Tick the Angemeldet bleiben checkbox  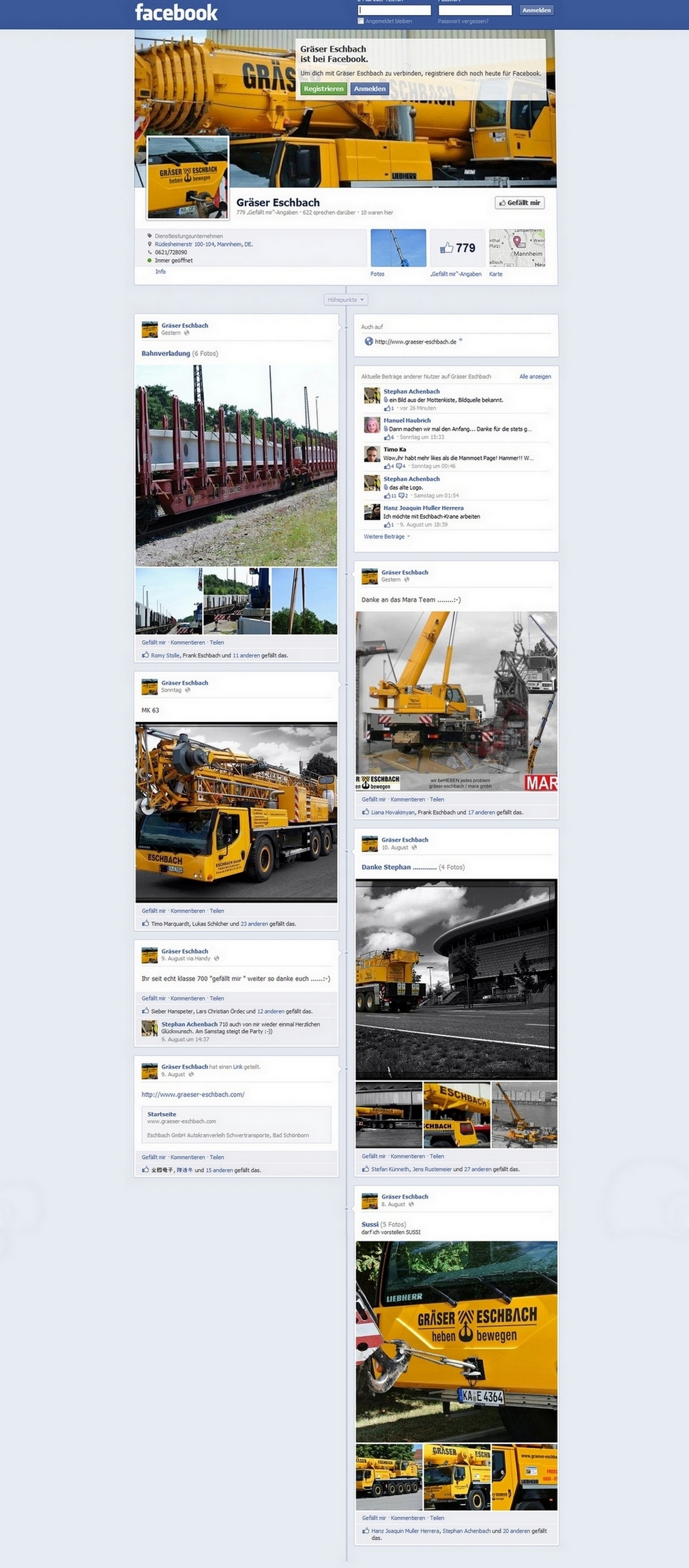[x=361, y=21]
